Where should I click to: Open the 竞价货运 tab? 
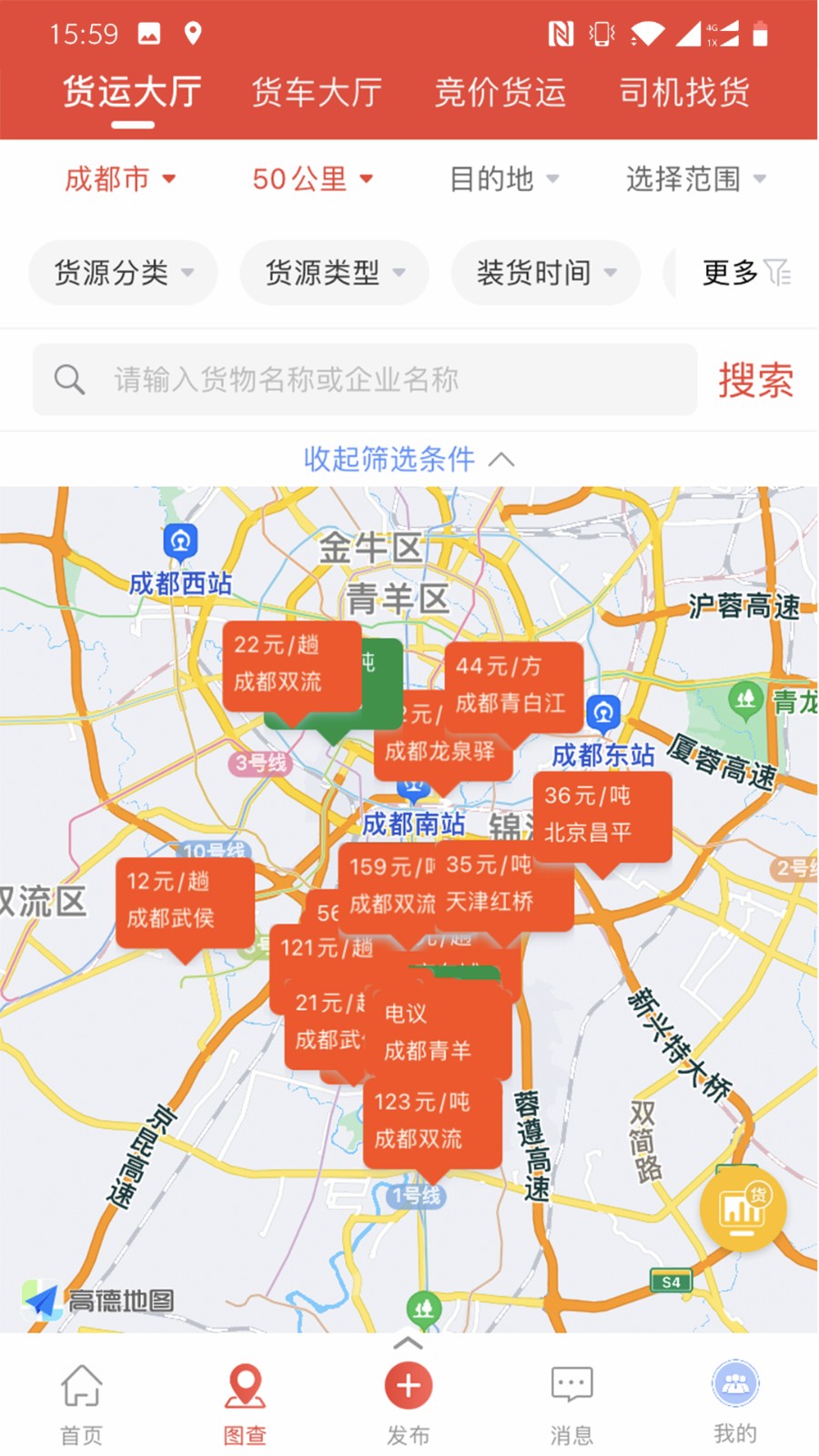(x=500, y=92)
